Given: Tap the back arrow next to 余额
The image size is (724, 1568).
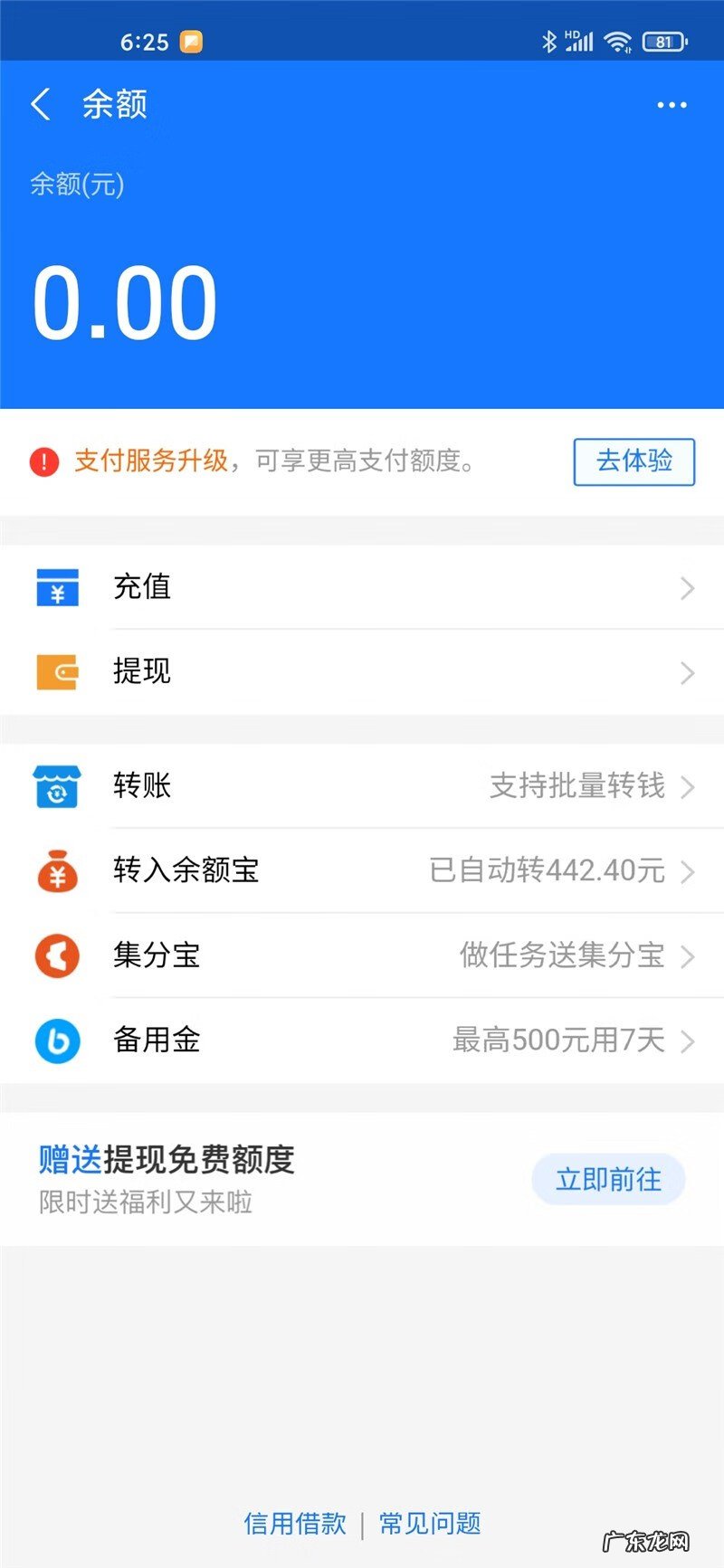Looking at the screenshot, I should coord(40,104).
